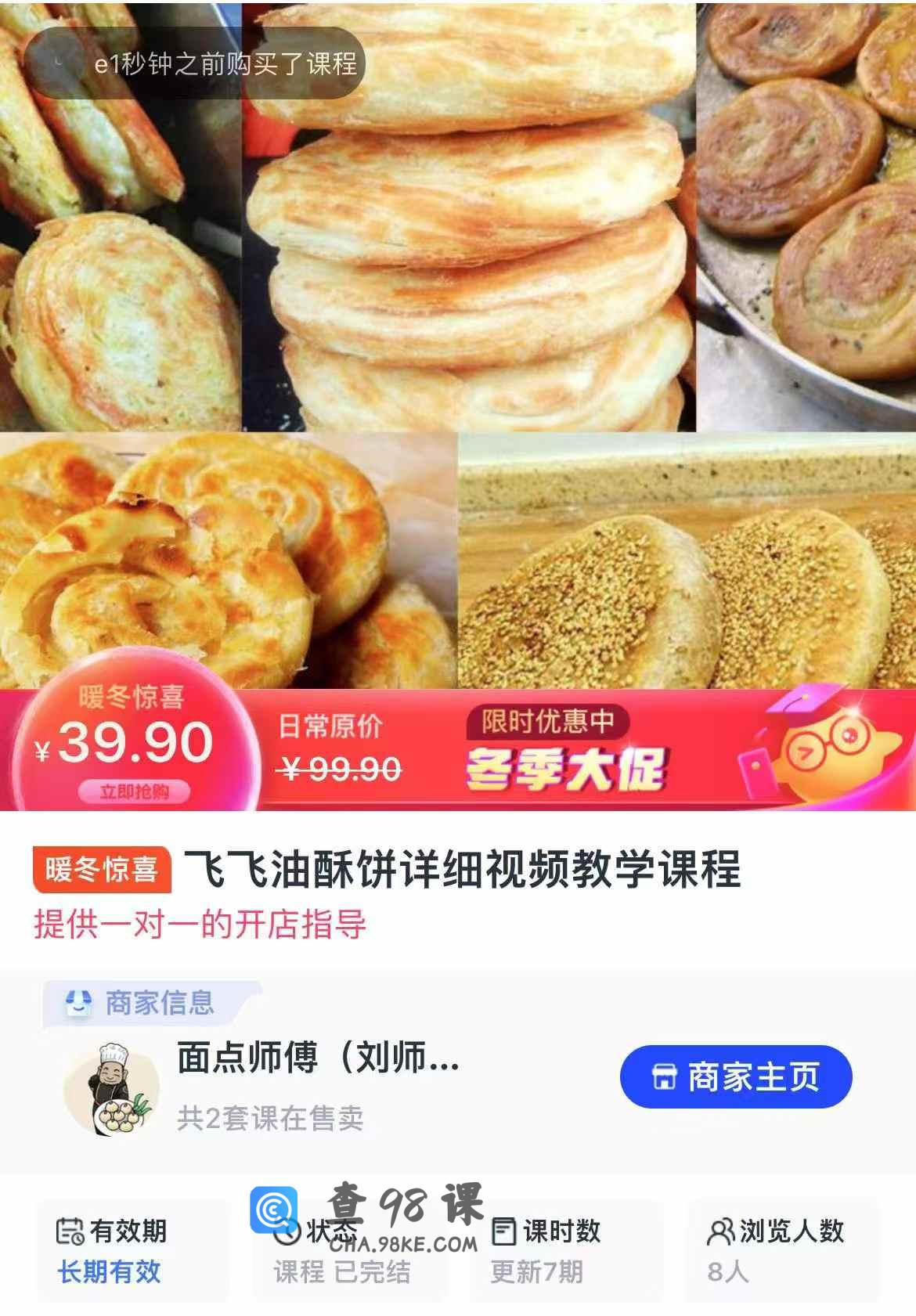
Task: View the course cover photo collage
Action: click(458, 344)
